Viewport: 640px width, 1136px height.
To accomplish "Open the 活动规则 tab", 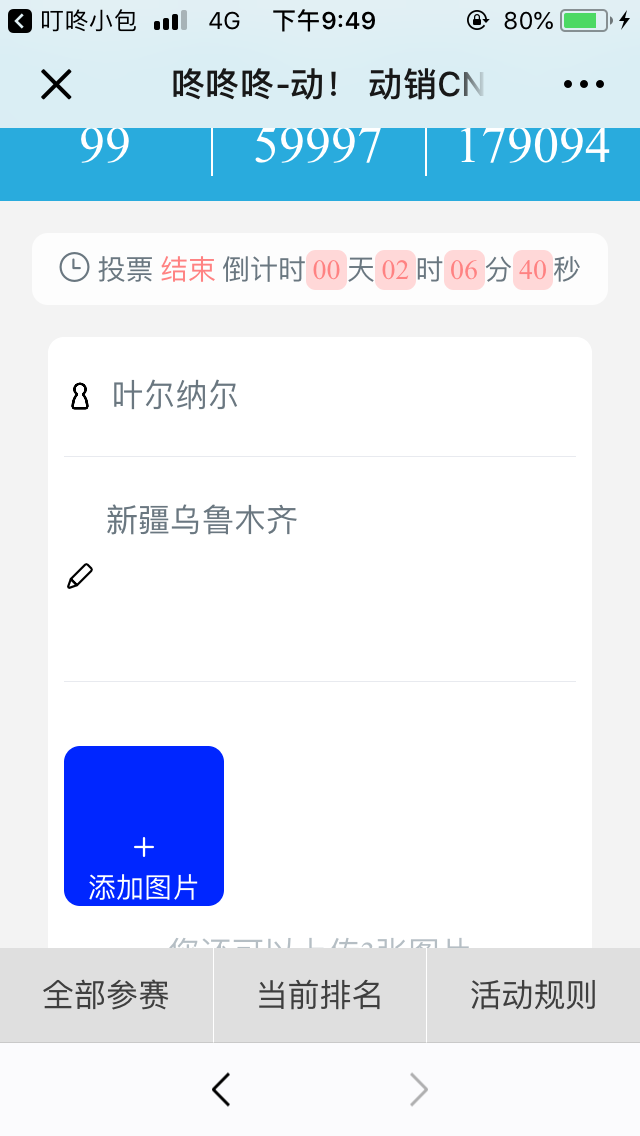I will click(x=533, y=995).
